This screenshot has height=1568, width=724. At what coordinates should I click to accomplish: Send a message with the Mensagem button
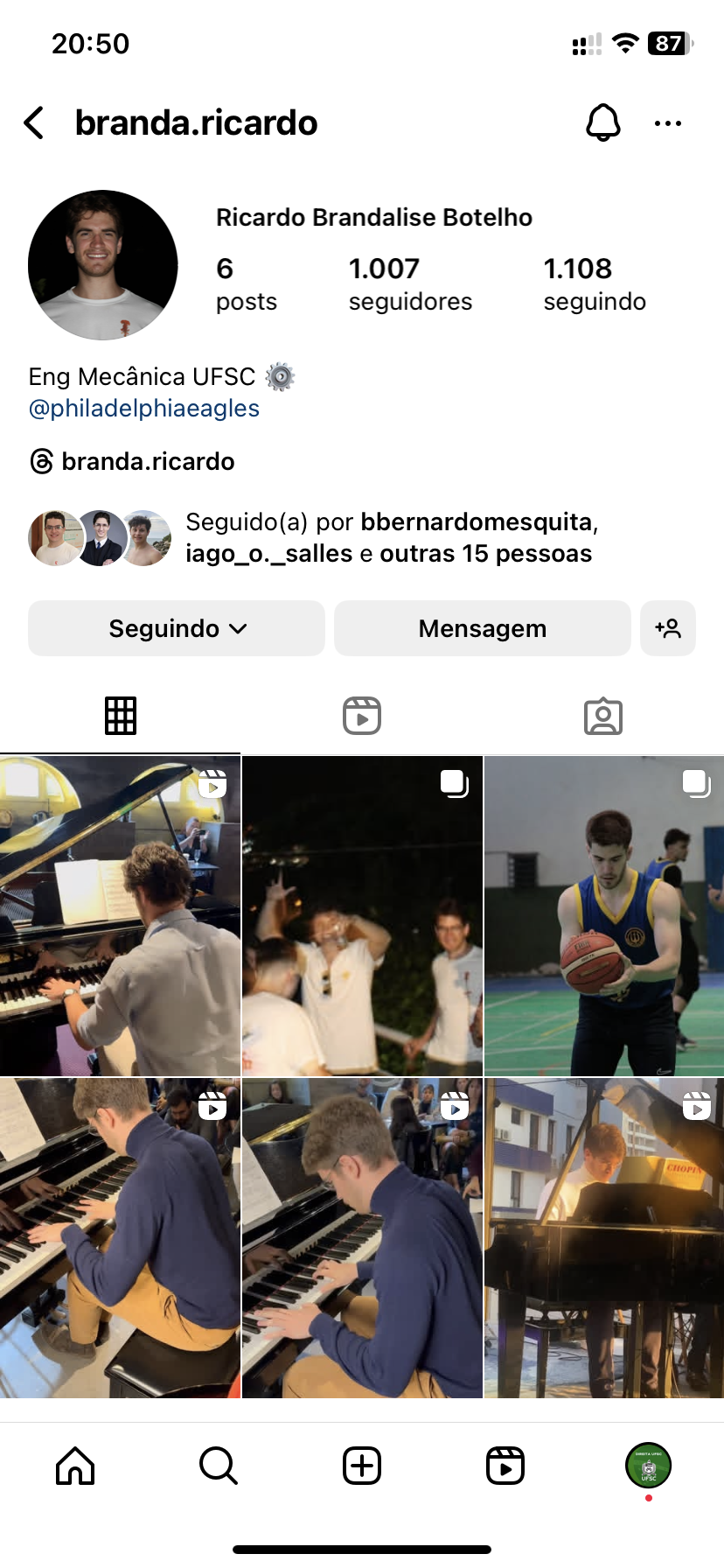tap(482, 628)
